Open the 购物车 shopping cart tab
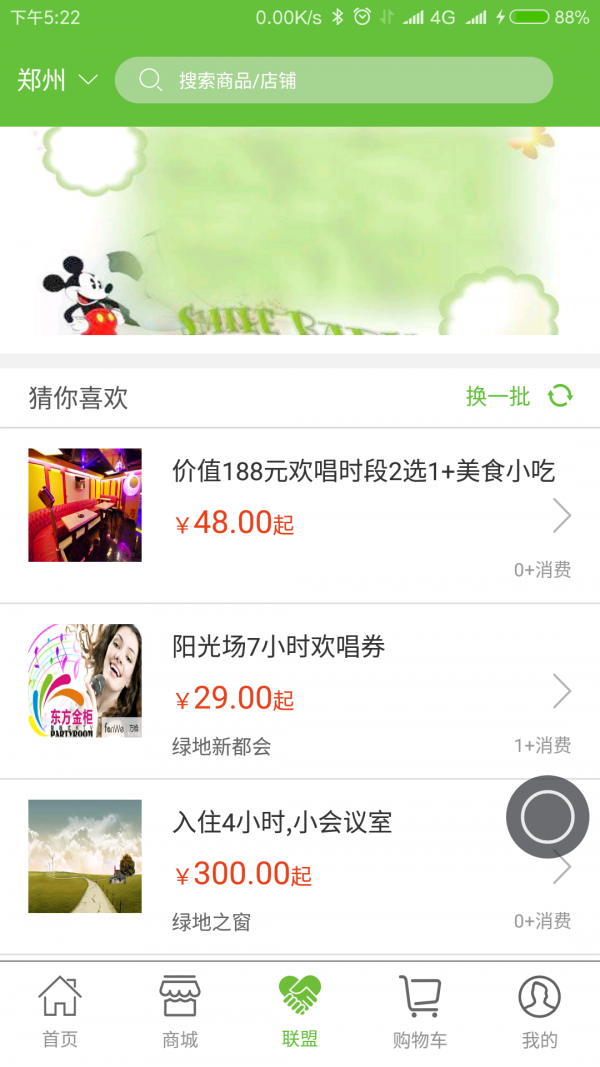 tap(420, 1012)
